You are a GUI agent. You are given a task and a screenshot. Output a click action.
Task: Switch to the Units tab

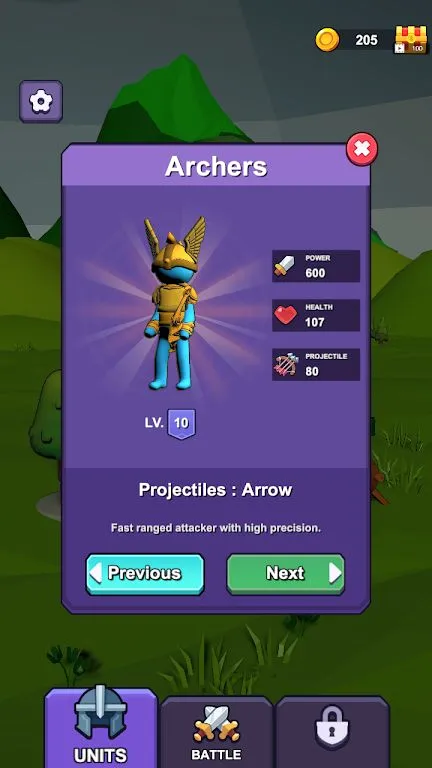101,728
